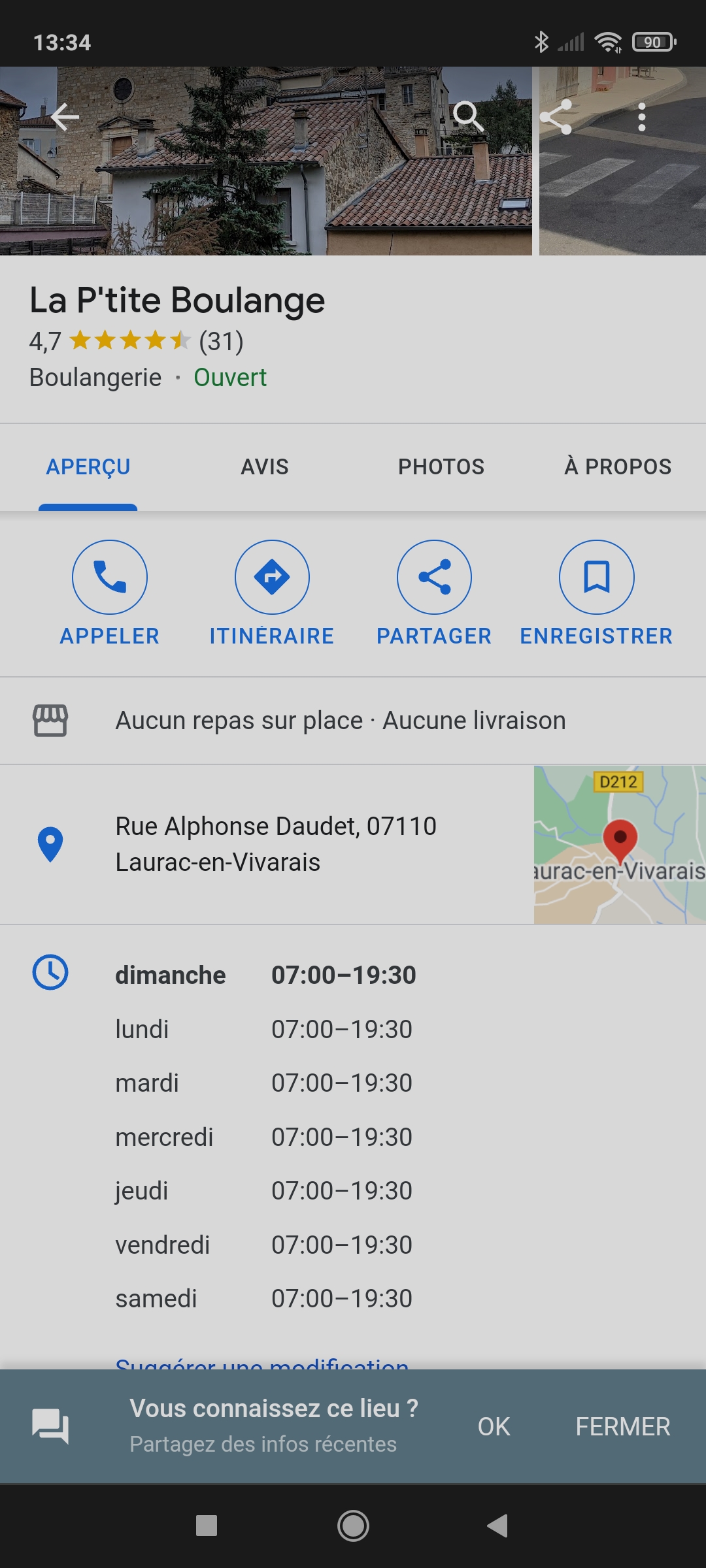Open the À PROPOS tab
Viewport: 706px width, 1568px height.
click(x=618, y=466)
